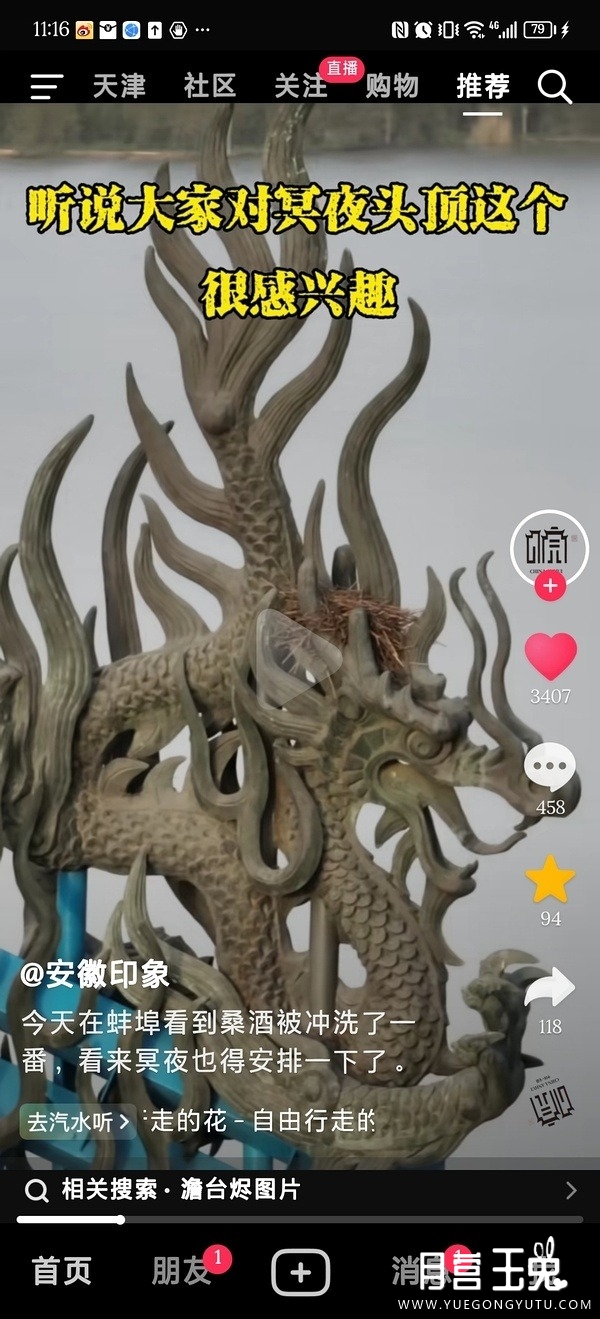Create a new post with plus button
This screenshot has height=1319, width=600.
300,1272
